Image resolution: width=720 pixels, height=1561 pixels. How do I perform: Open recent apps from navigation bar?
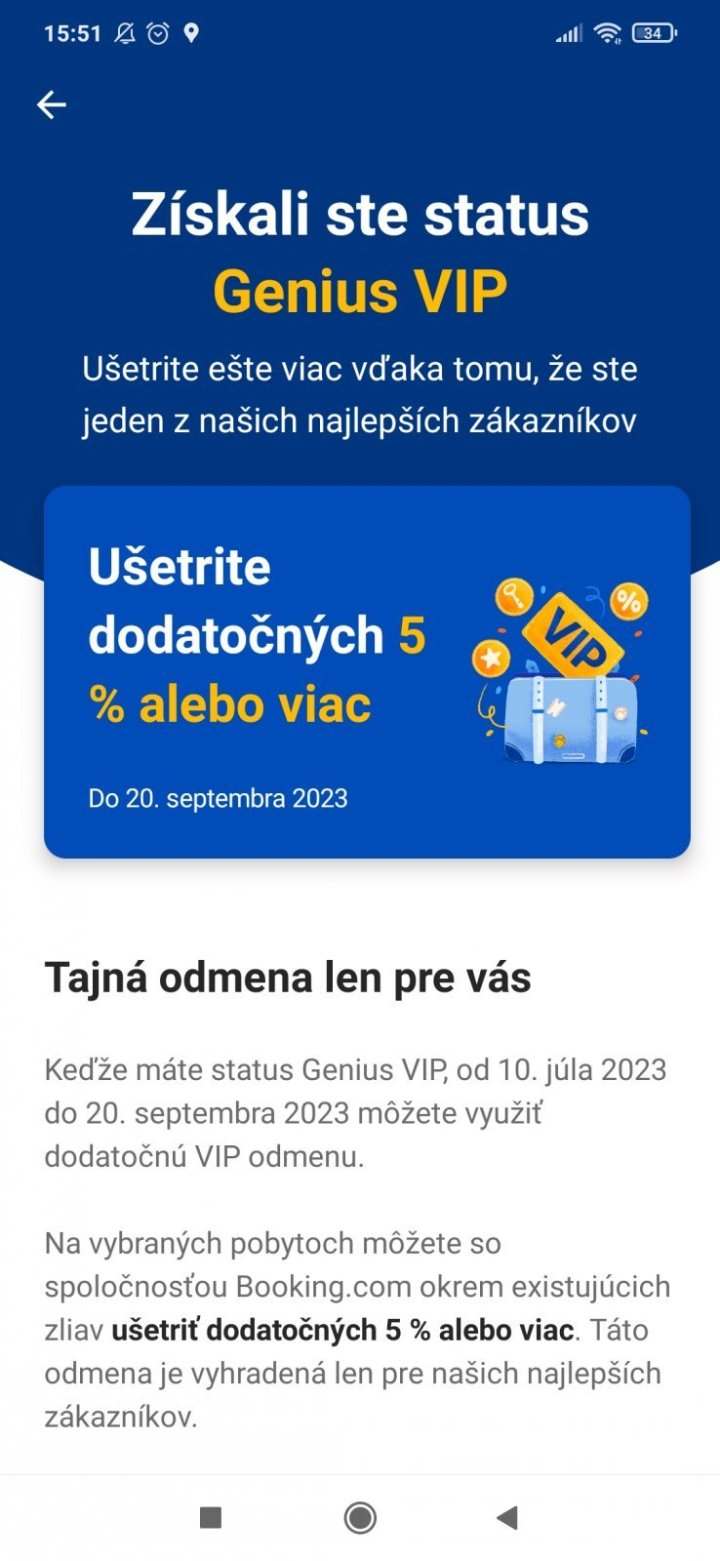(x=211, y=1517)
